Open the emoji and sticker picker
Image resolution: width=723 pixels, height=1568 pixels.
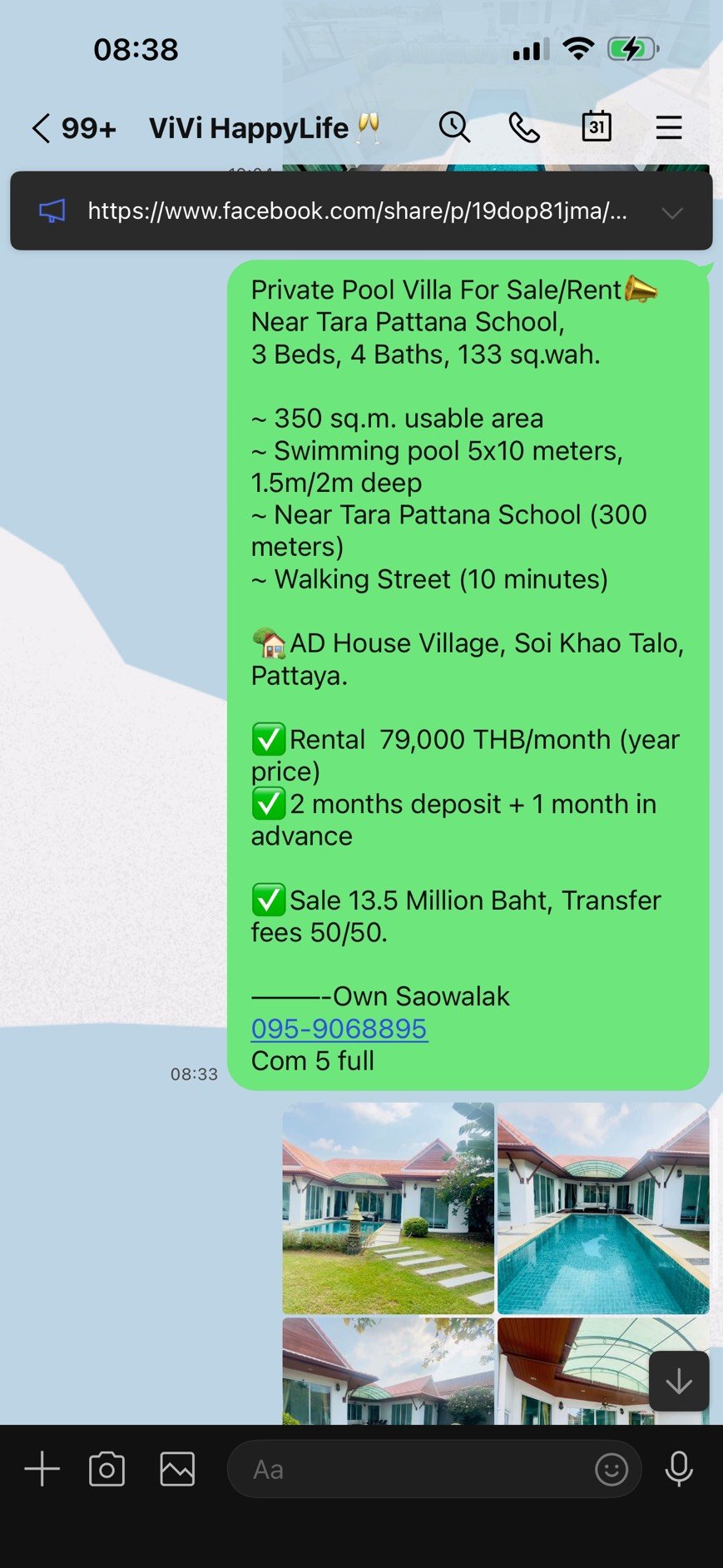coord(611,1469)
